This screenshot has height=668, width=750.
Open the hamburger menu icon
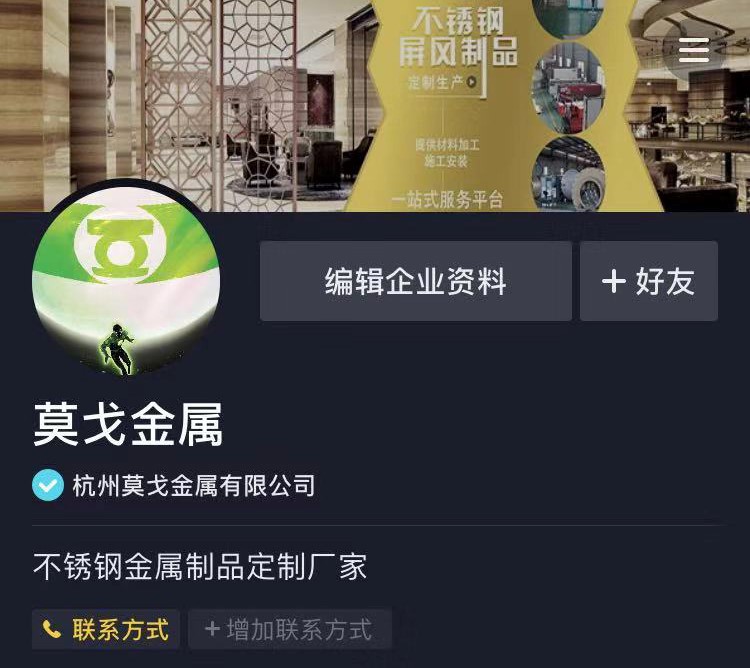pyautogui.click(x=693, y=50)
